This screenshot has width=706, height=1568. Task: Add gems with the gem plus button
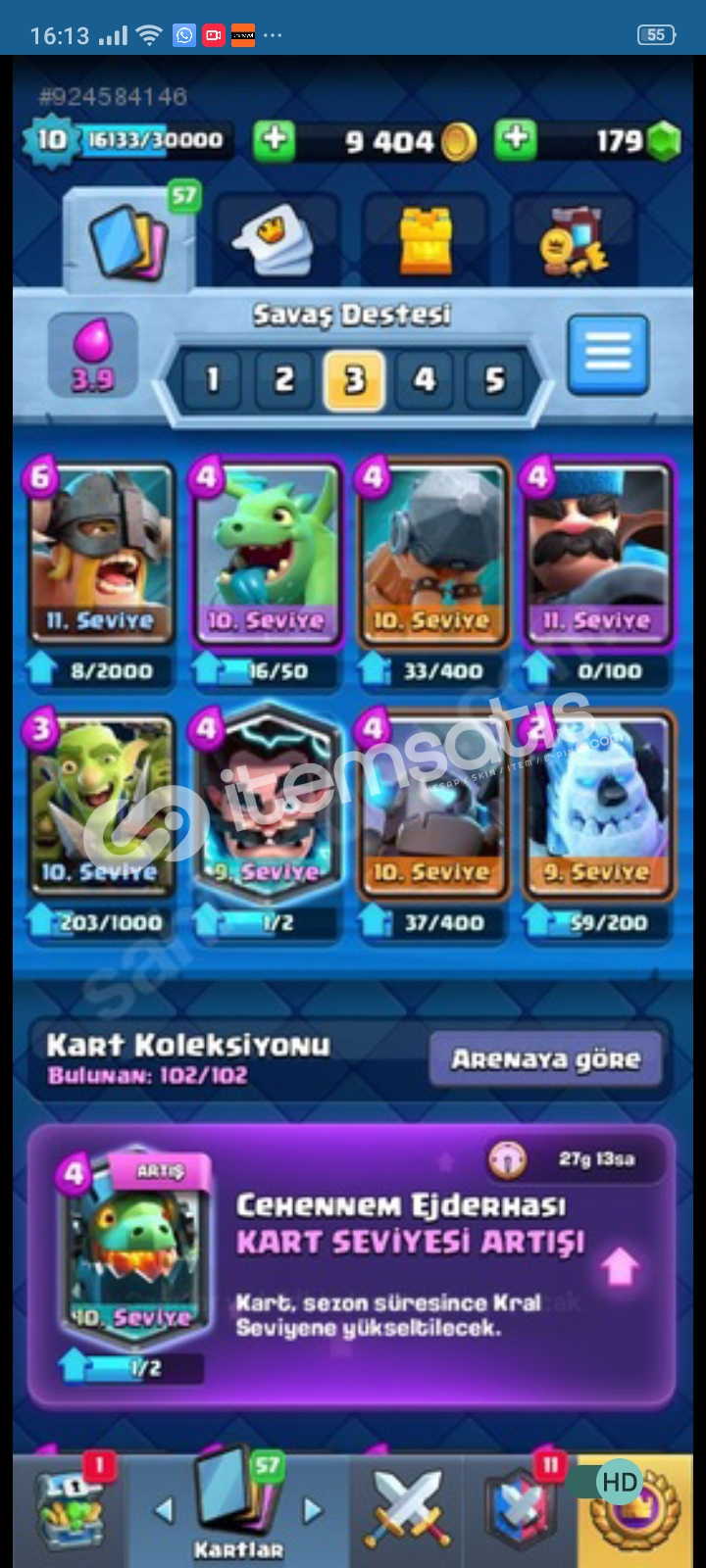[x=515, y=140]
